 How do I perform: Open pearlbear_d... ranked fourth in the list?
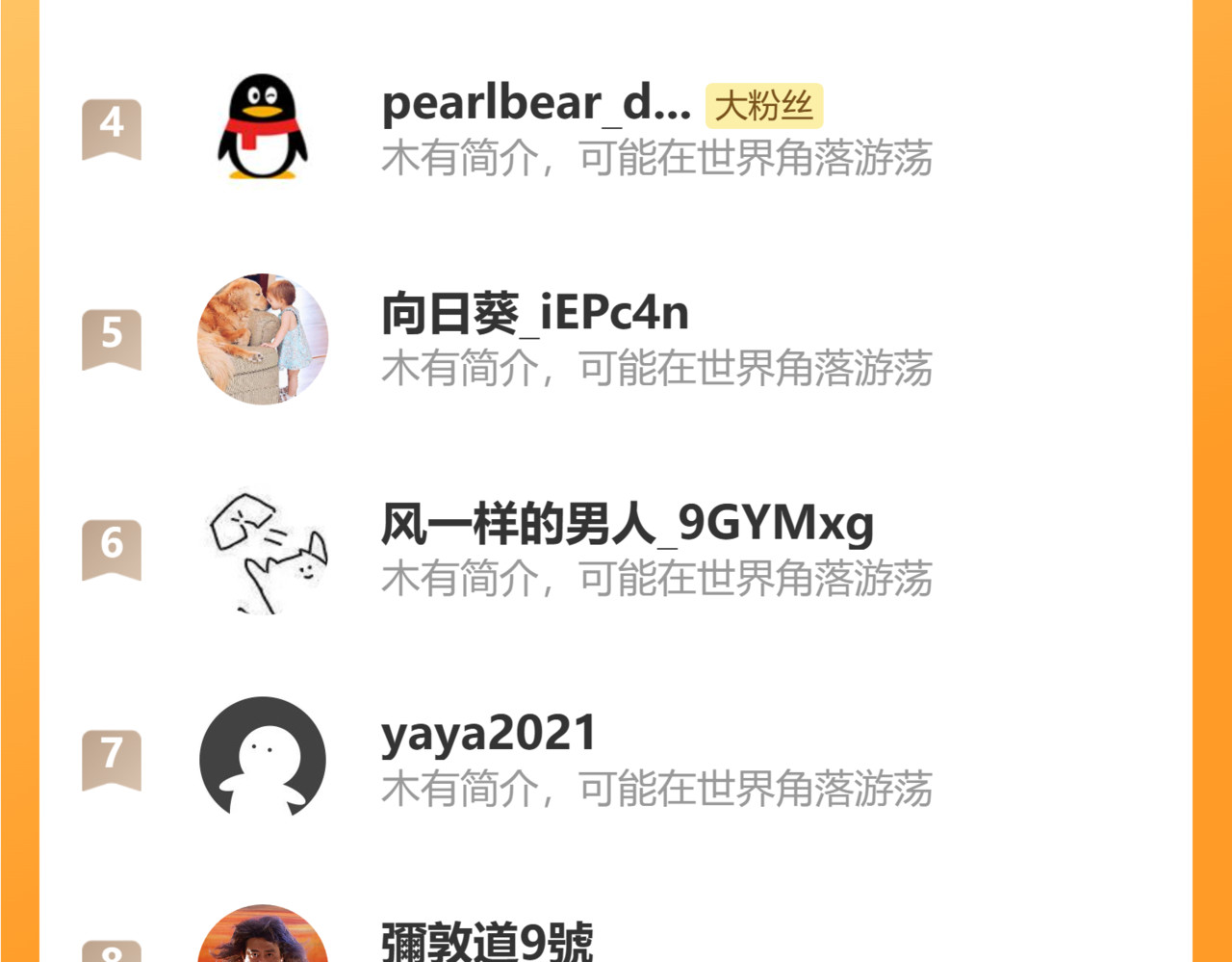[535, 104]
